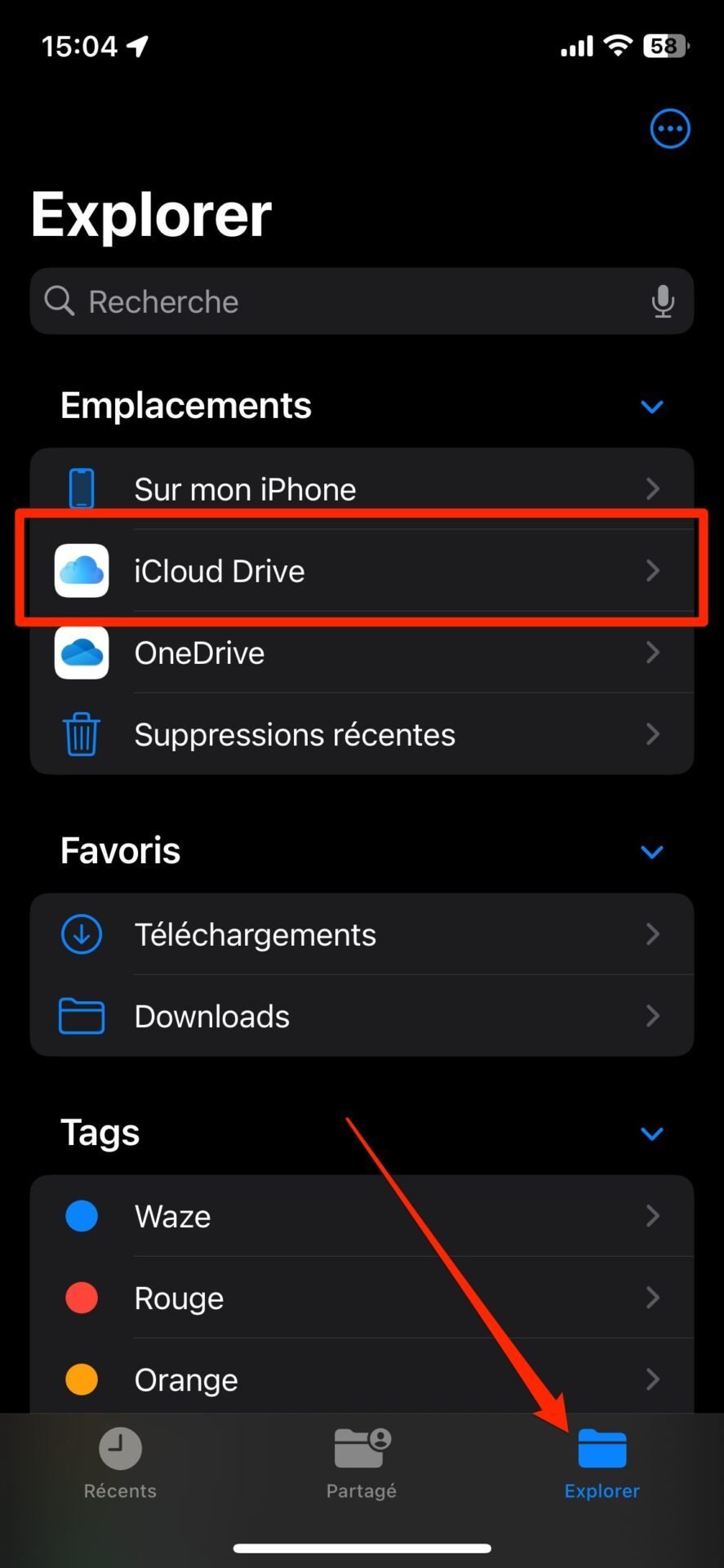
Task: Collapse the Tags section
Action: (651, 1134)
